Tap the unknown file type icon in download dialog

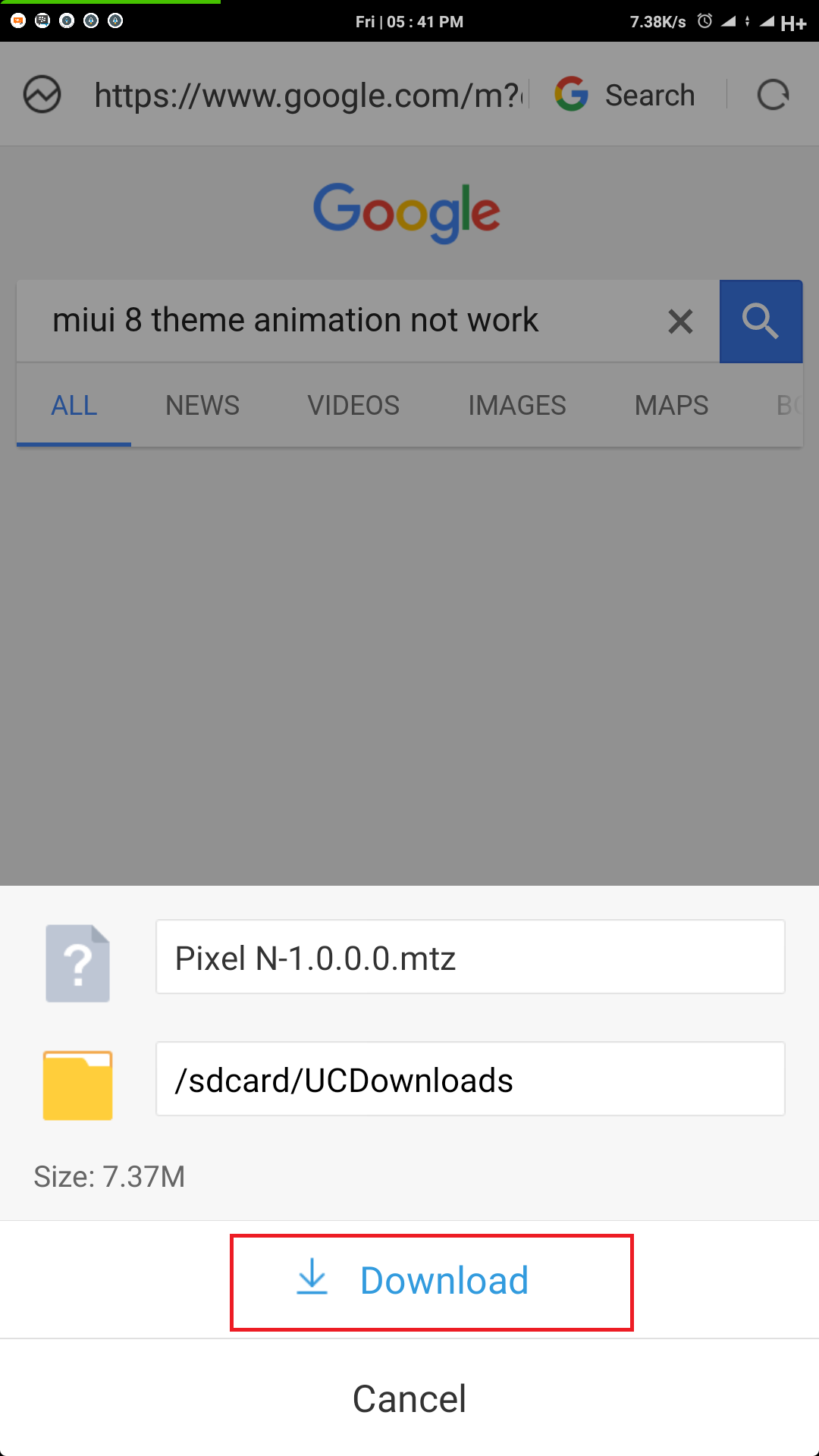77,962
